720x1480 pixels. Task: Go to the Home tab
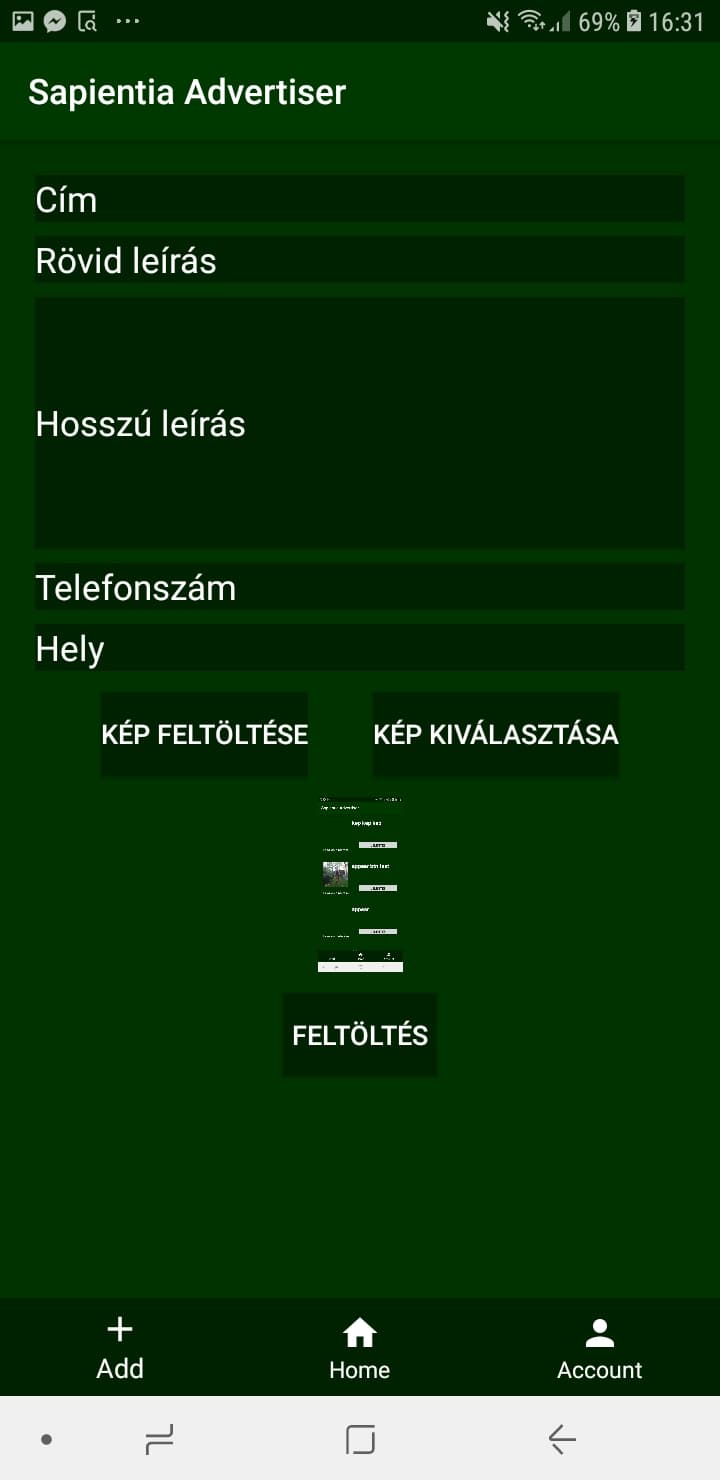pos(360,1347)
